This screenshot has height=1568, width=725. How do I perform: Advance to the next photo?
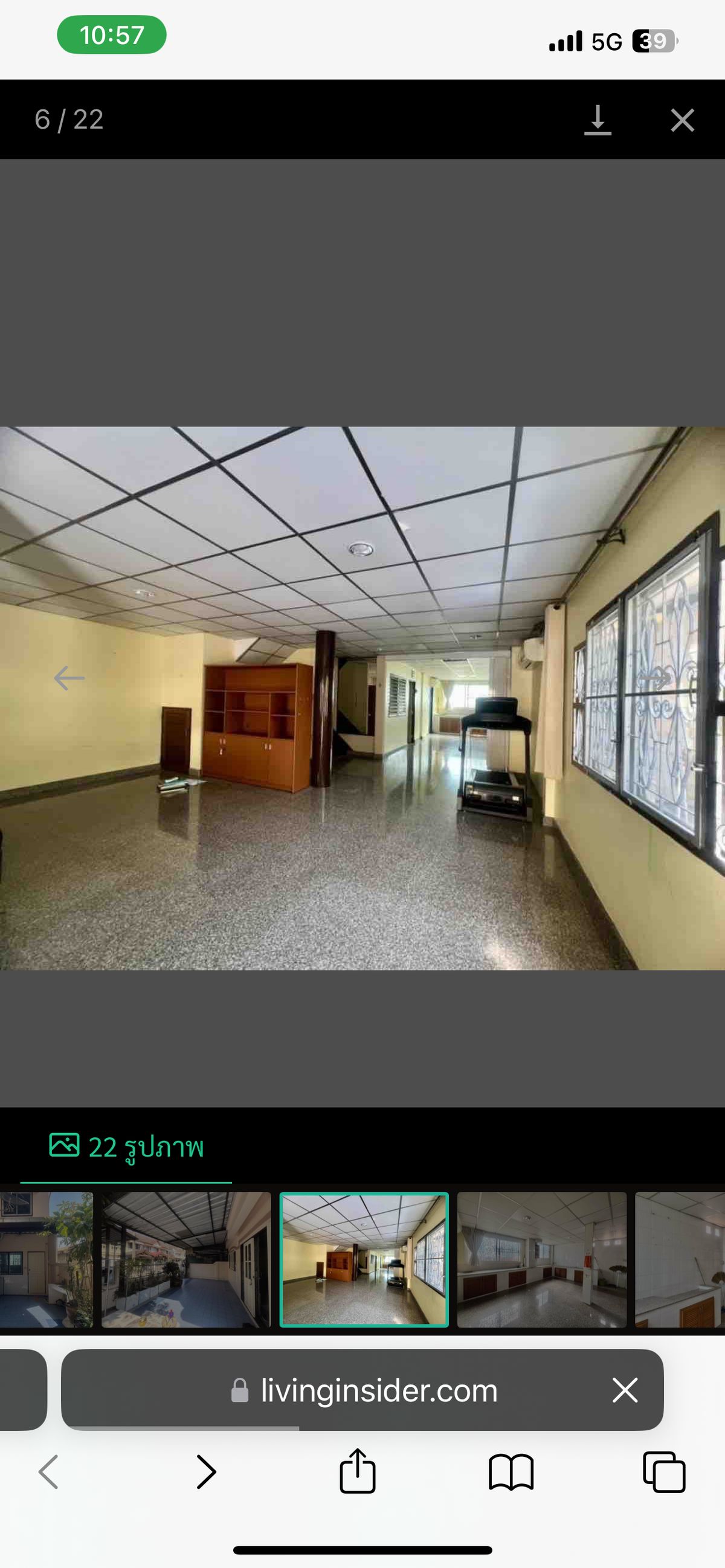[654, 678]
